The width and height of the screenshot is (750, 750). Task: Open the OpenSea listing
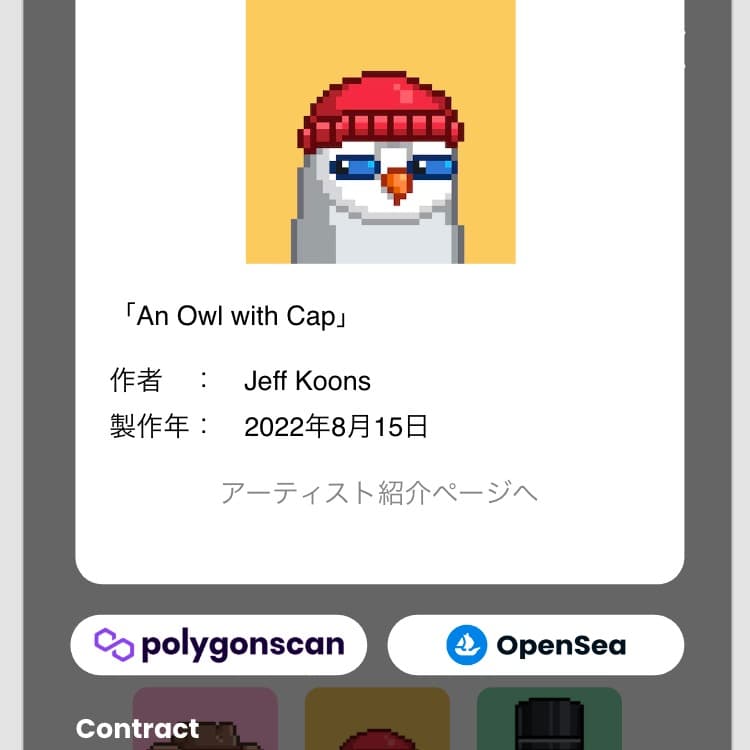click(536, 645)
